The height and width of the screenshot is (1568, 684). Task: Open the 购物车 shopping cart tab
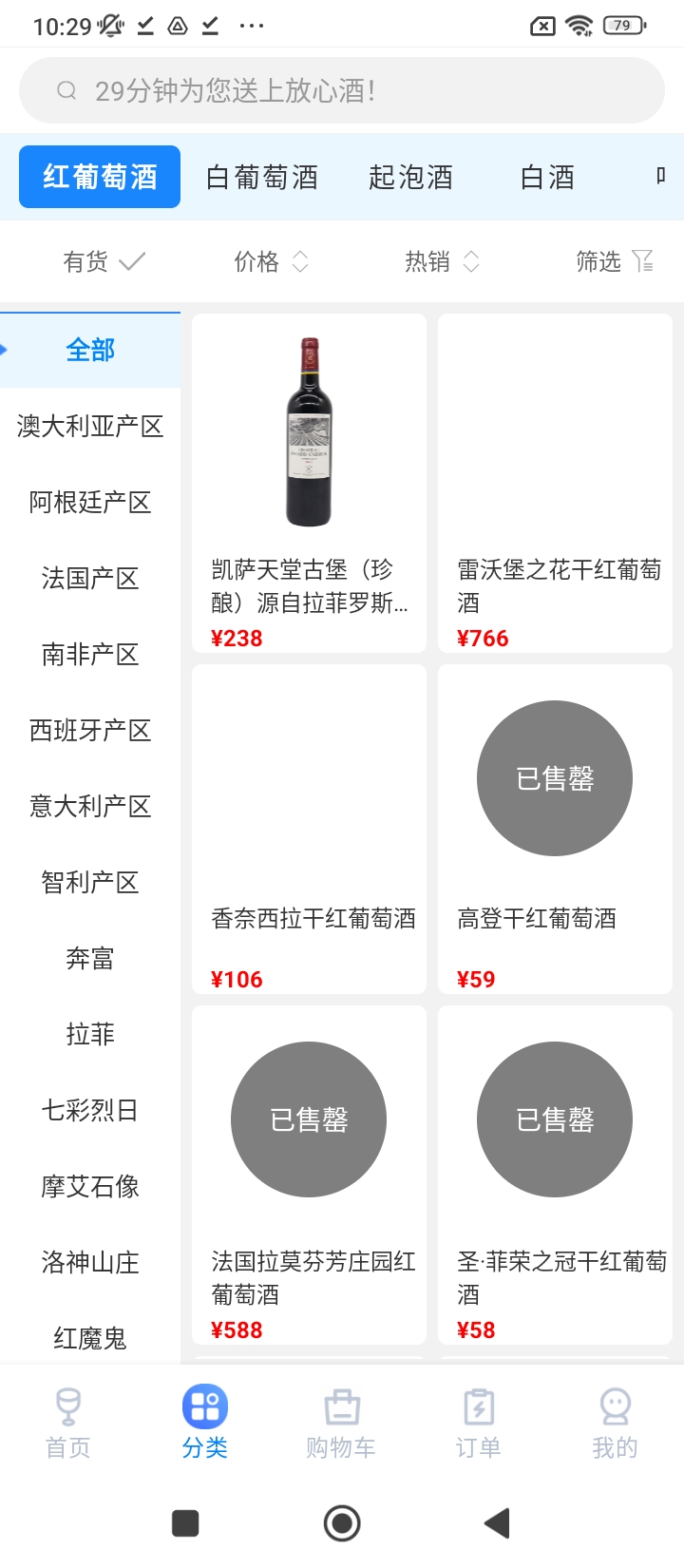point(341,1422)
